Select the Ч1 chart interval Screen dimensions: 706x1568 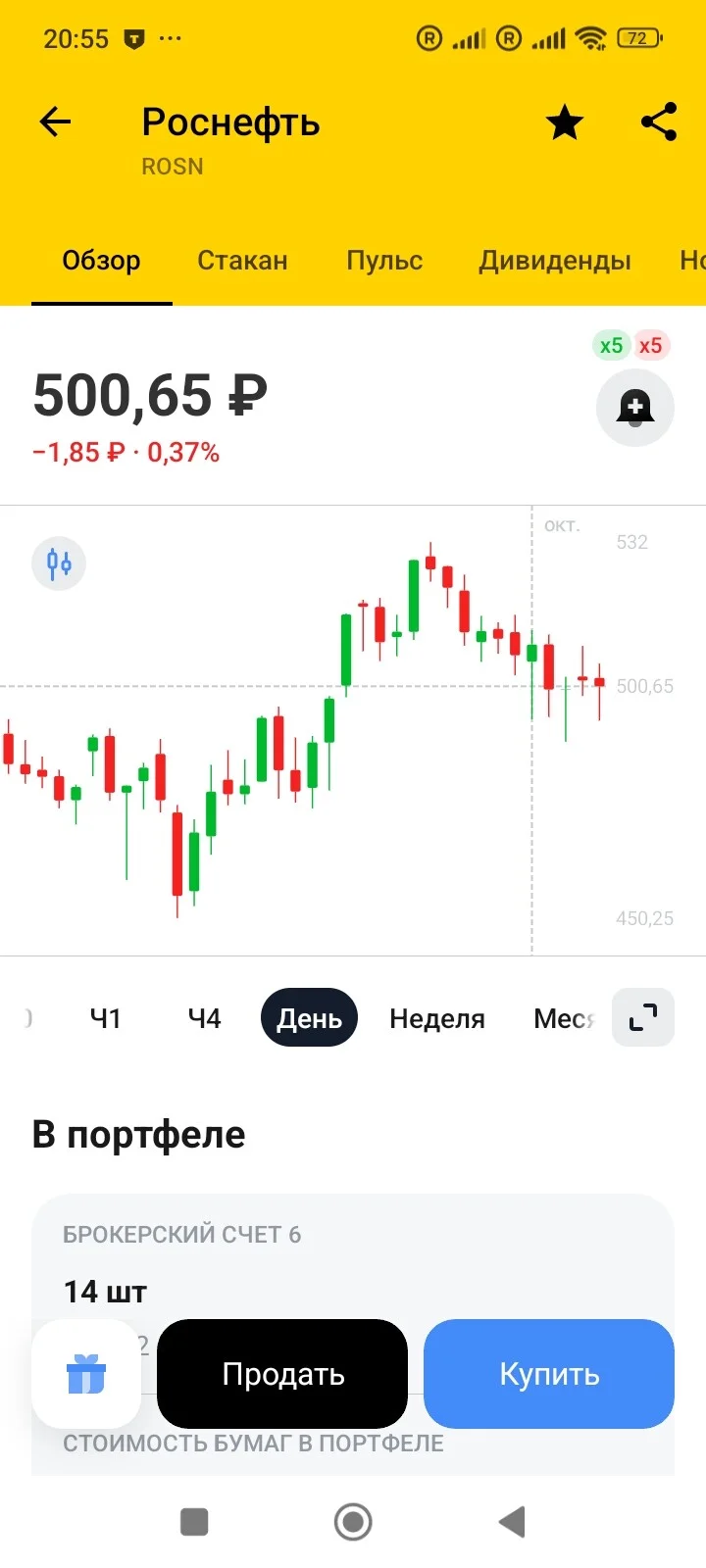point(106,1018)
